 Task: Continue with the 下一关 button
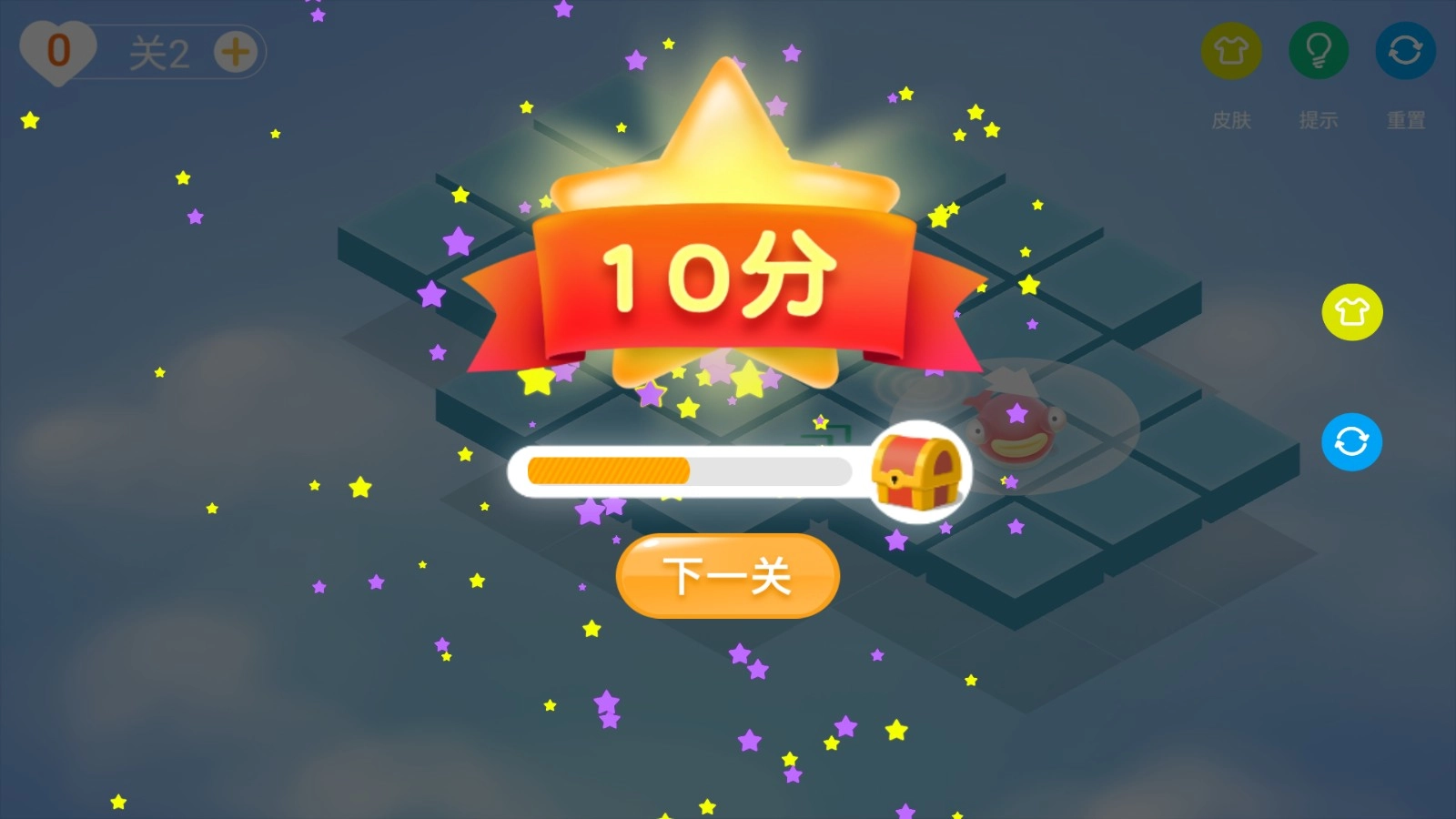(727, 576)
